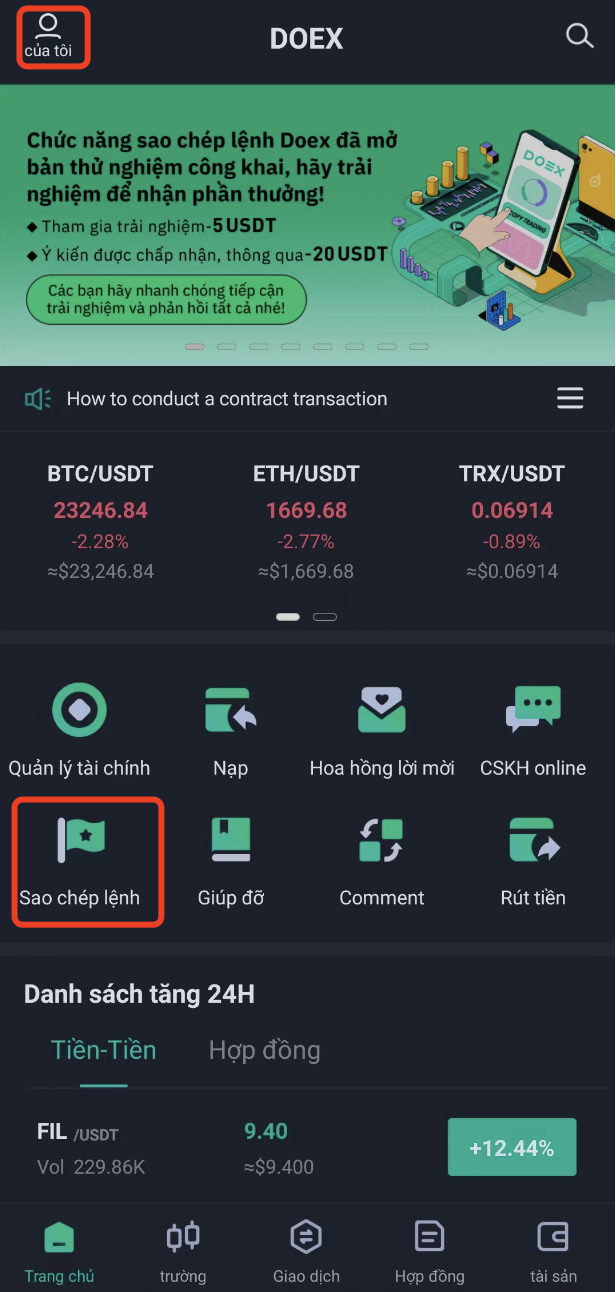Tap Rút tiền to withdraw
The width and height of the screenshot is (616, 1292).
(533, 860)
